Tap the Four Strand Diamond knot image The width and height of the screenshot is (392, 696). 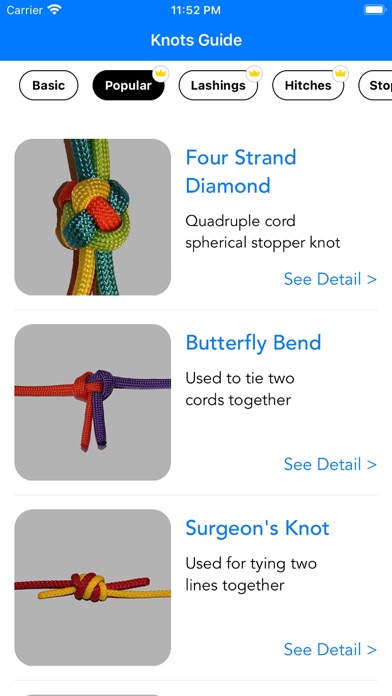point(93,217)
